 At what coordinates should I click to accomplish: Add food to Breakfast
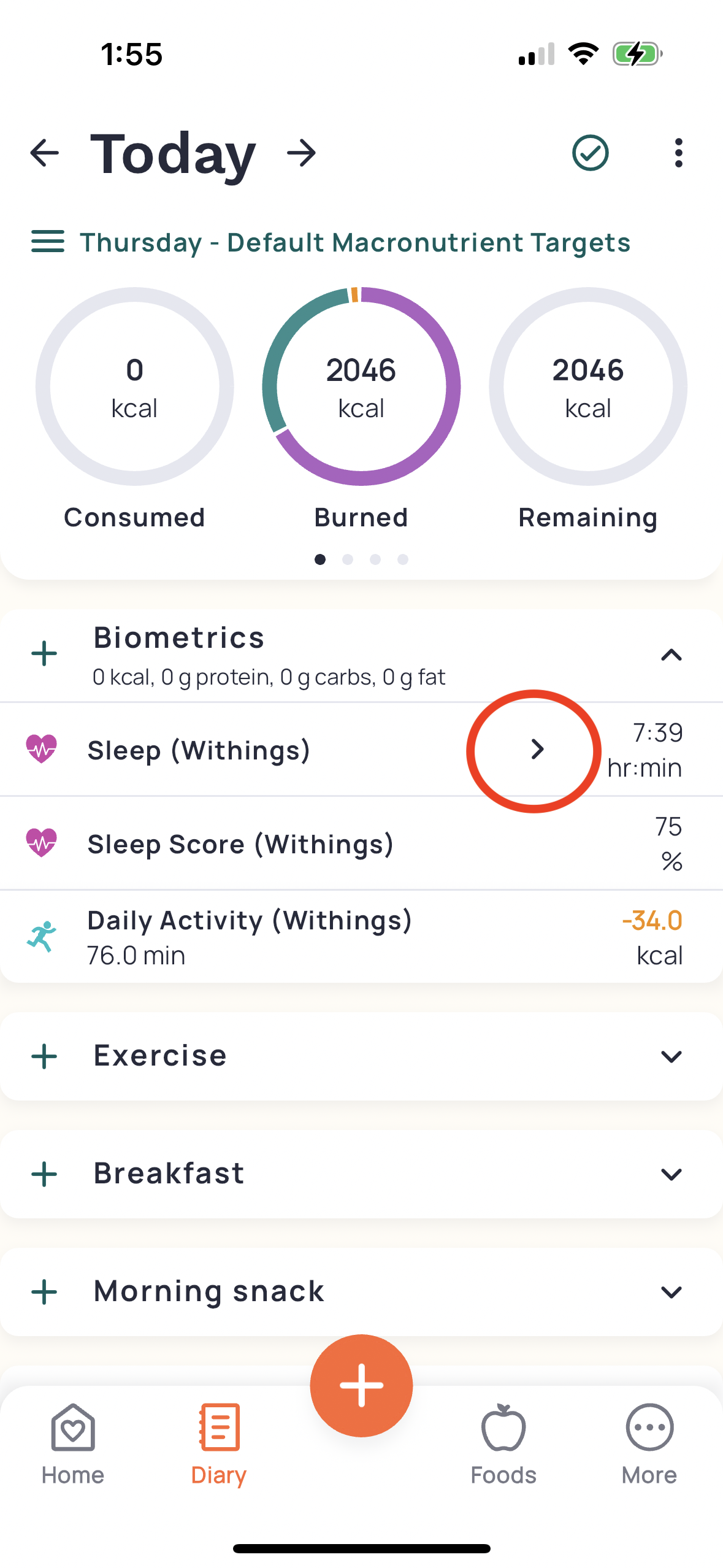point(44,1174)
